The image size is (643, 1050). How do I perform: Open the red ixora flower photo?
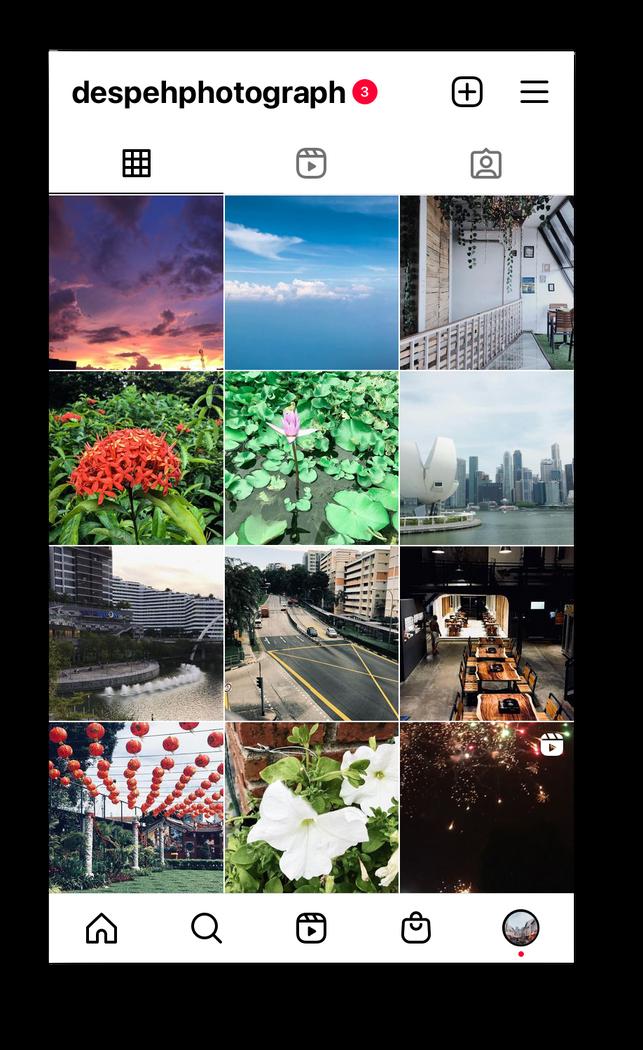pos(136,458)
